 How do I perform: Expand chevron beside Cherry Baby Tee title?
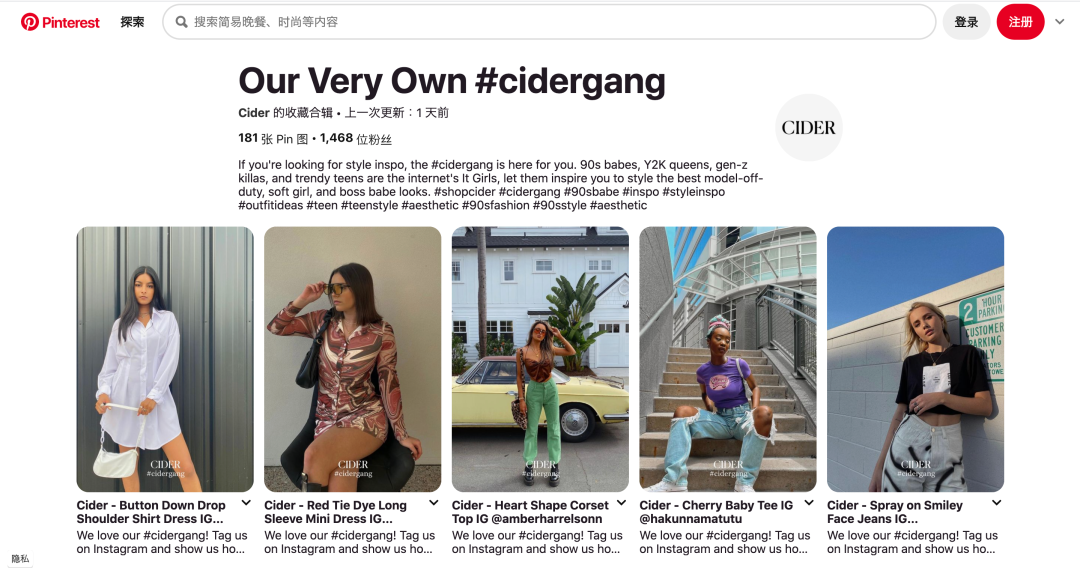(x=809, y=503)
